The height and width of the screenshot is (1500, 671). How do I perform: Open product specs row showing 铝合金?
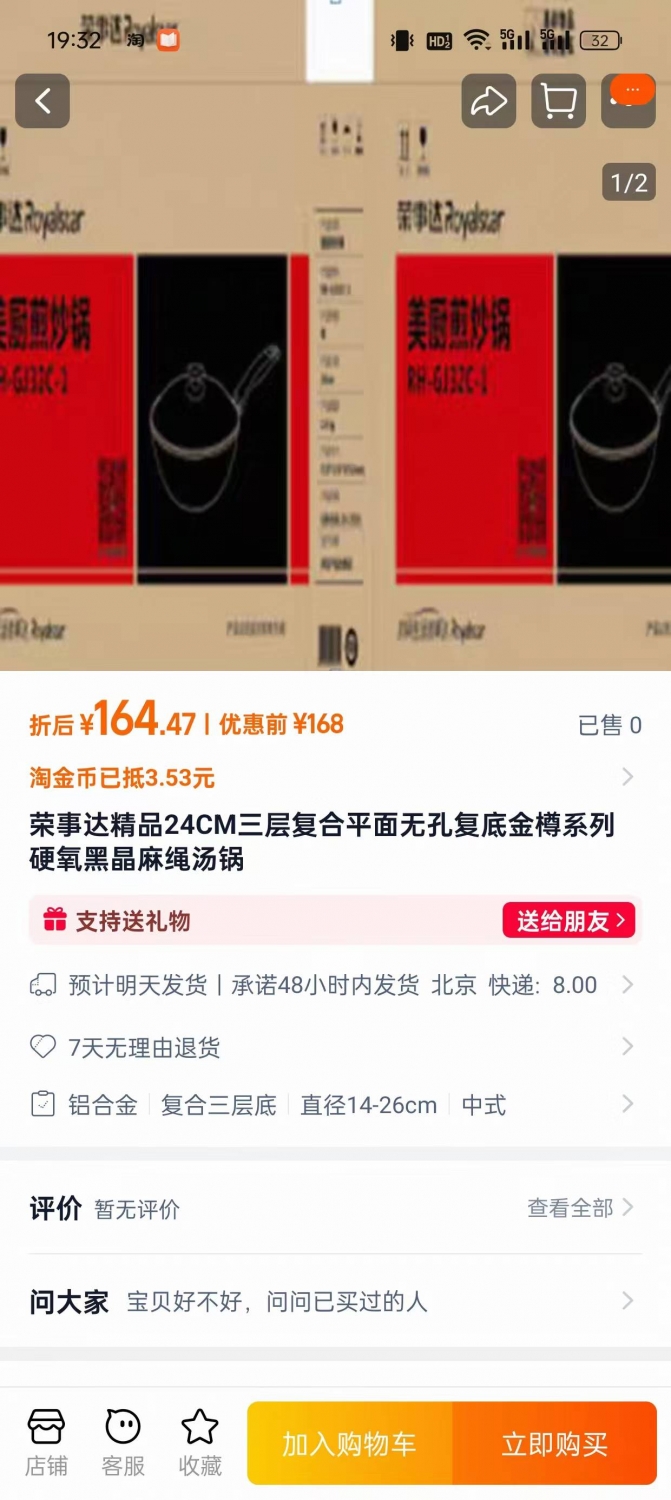335,1105
